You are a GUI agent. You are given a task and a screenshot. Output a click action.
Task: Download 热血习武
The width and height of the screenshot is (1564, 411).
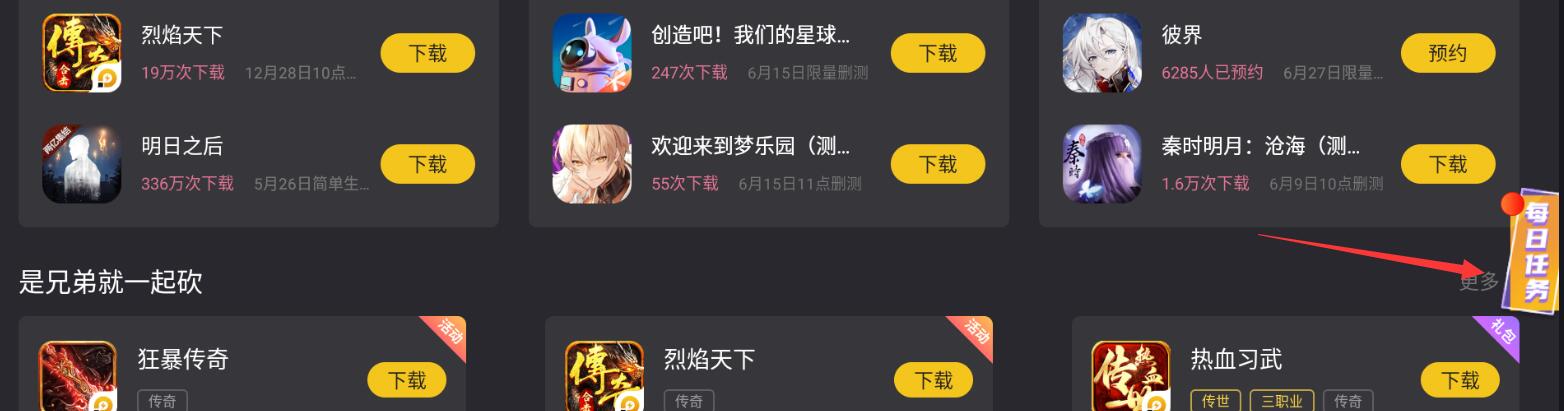pyautogui.click(x=1459, y=380)
